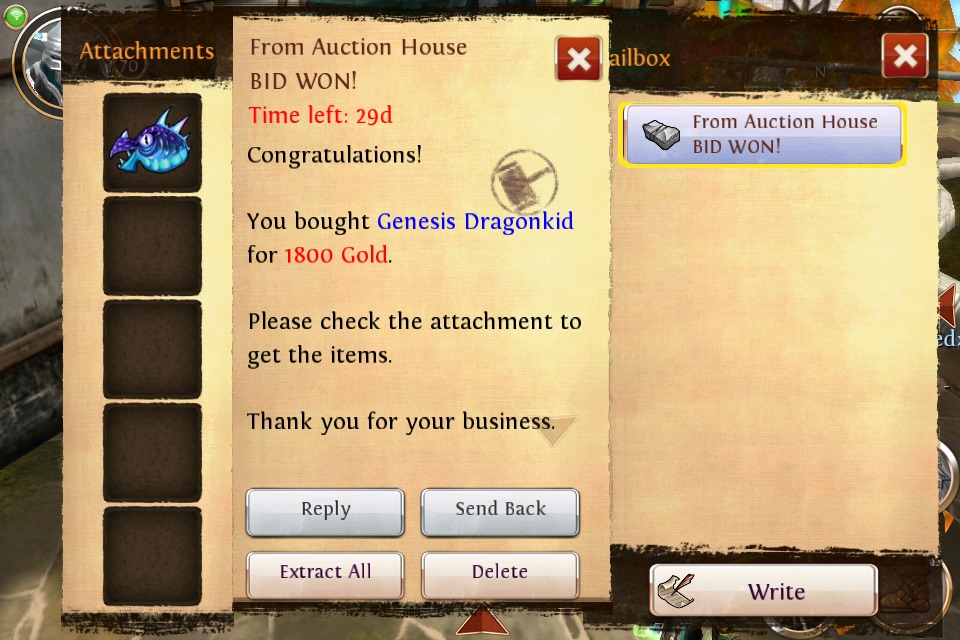Tap the Genesis Dragonkid attachment slot

pyautogui.click(x=152, y=143)
